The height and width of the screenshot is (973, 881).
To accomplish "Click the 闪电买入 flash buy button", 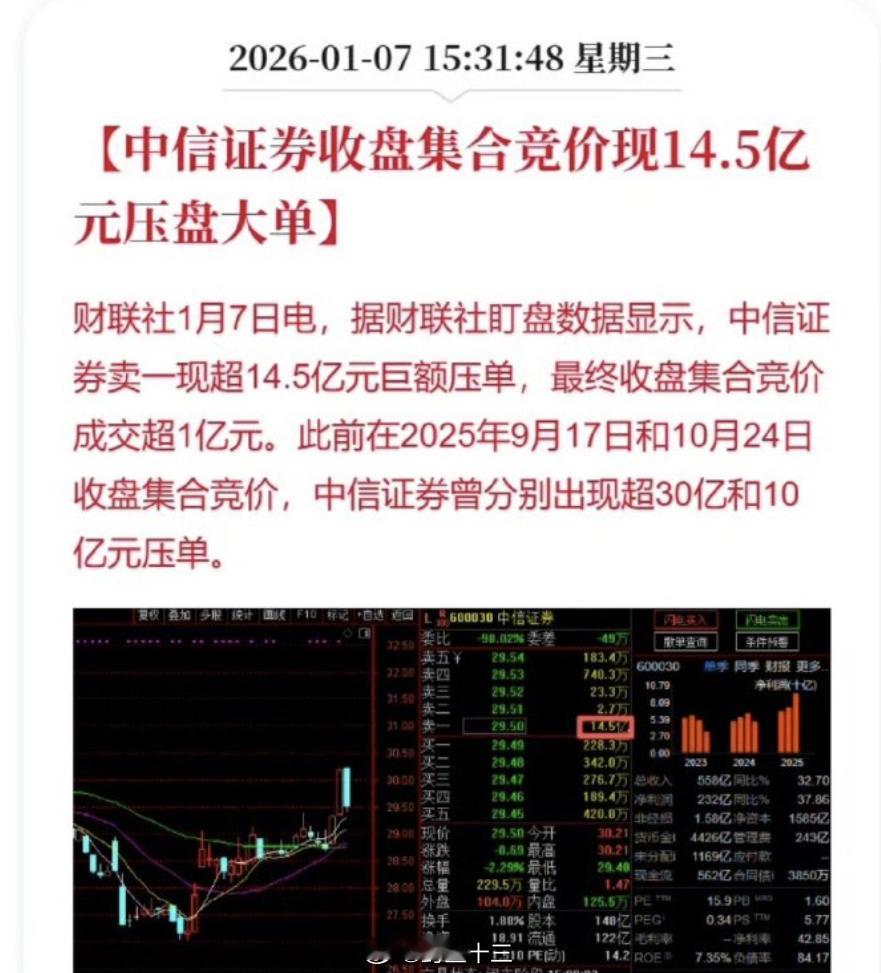I will coord(686,619).
